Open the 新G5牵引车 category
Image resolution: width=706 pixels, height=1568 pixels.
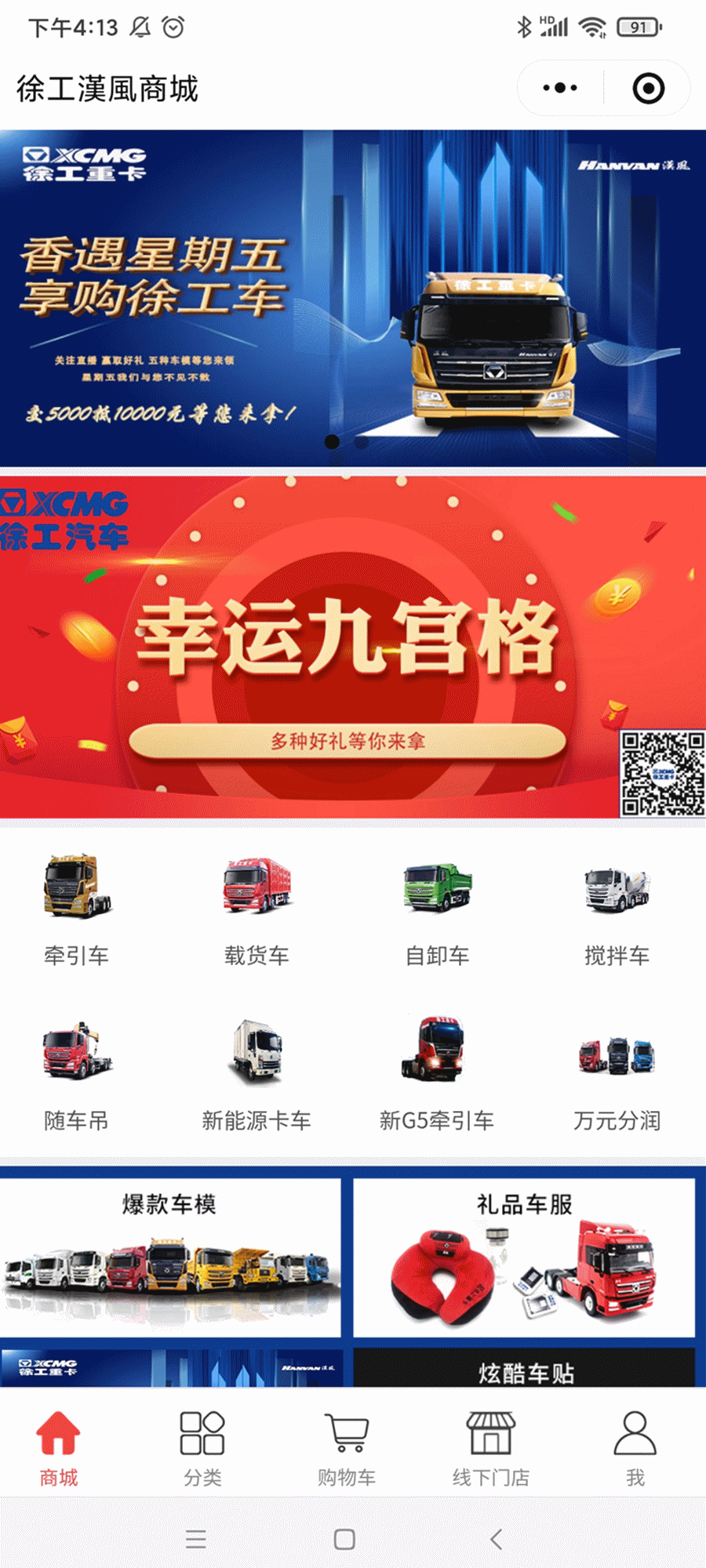[x=437, y=1074]
